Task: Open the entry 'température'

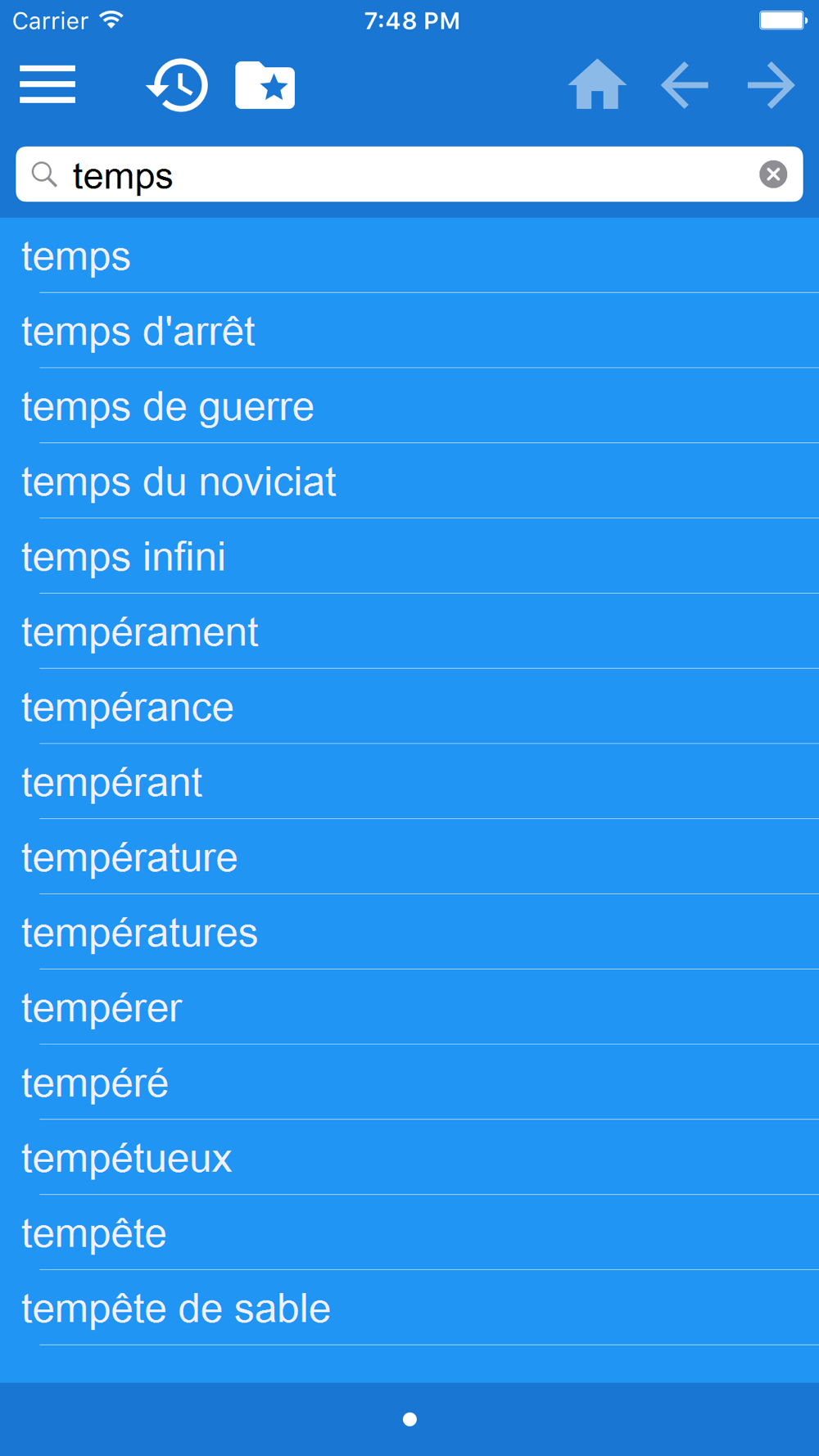Action: click(x=409, y=857)
